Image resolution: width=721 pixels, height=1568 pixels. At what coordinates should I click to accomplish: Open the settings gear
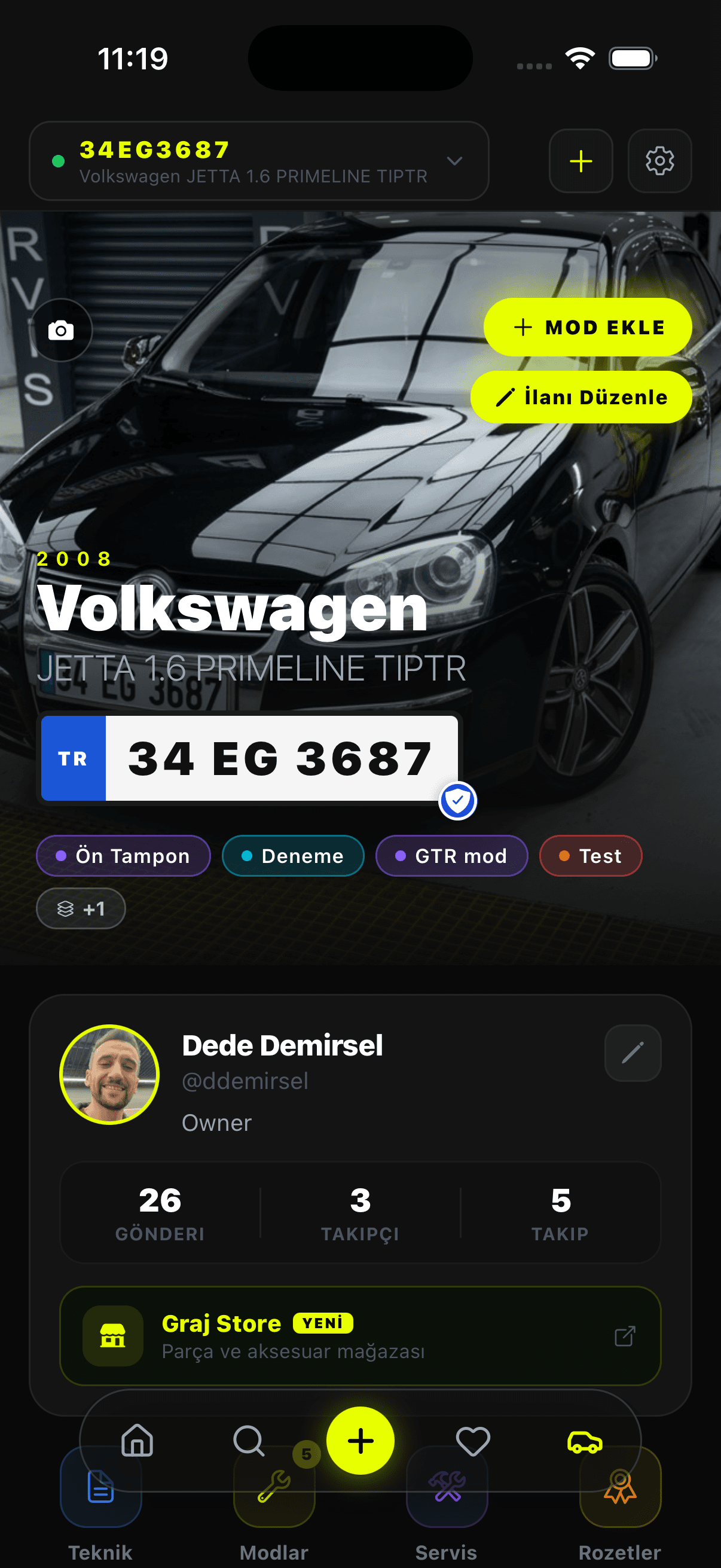coord(659,161)
